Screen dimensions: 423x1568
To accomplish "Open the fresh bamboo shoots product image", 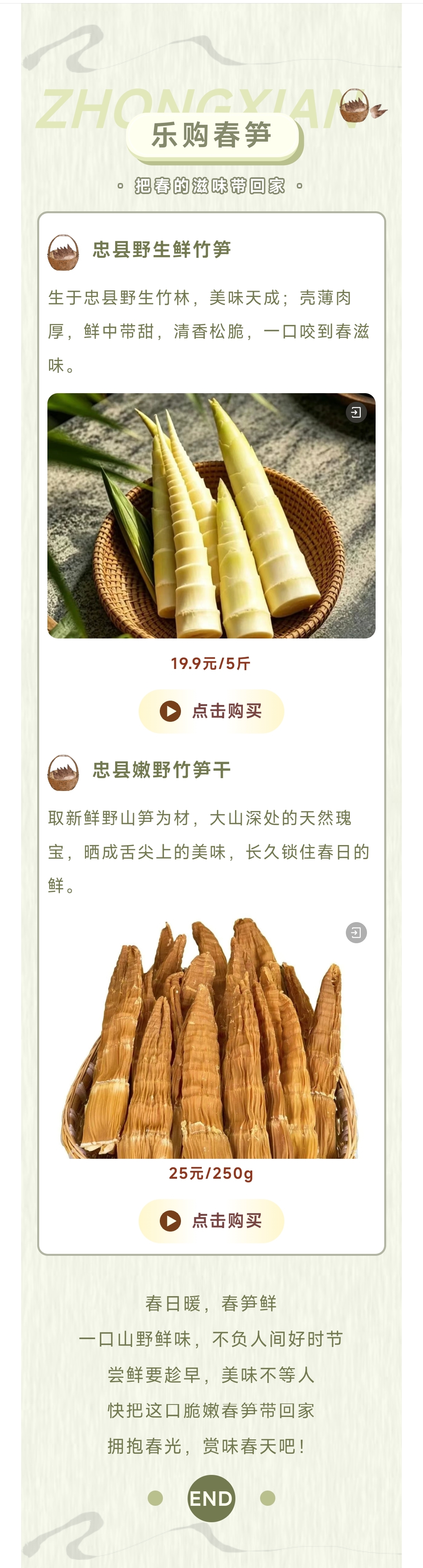I will pyautogui.click(x=211, y=516).
